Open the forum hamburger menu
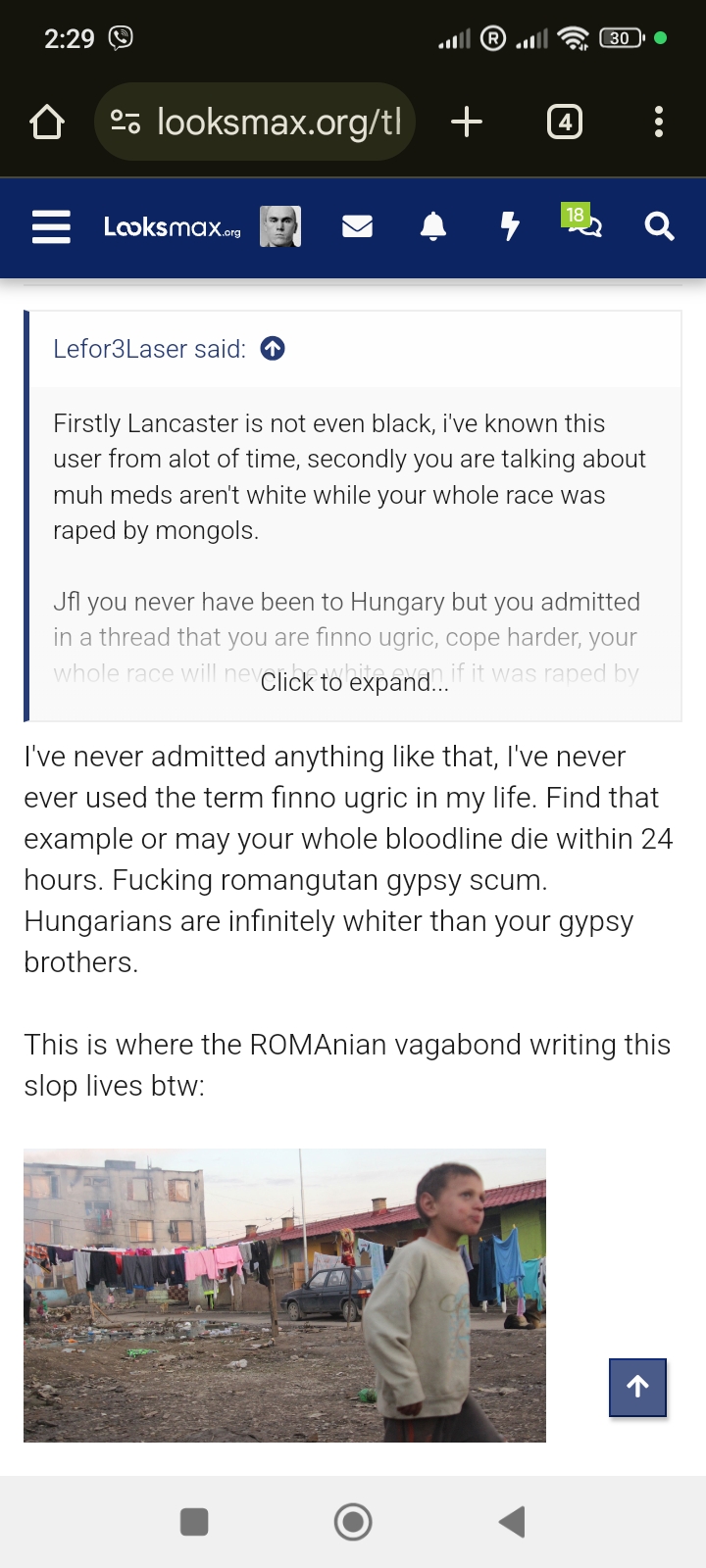Screen dimensions: 706x1568 51,226
